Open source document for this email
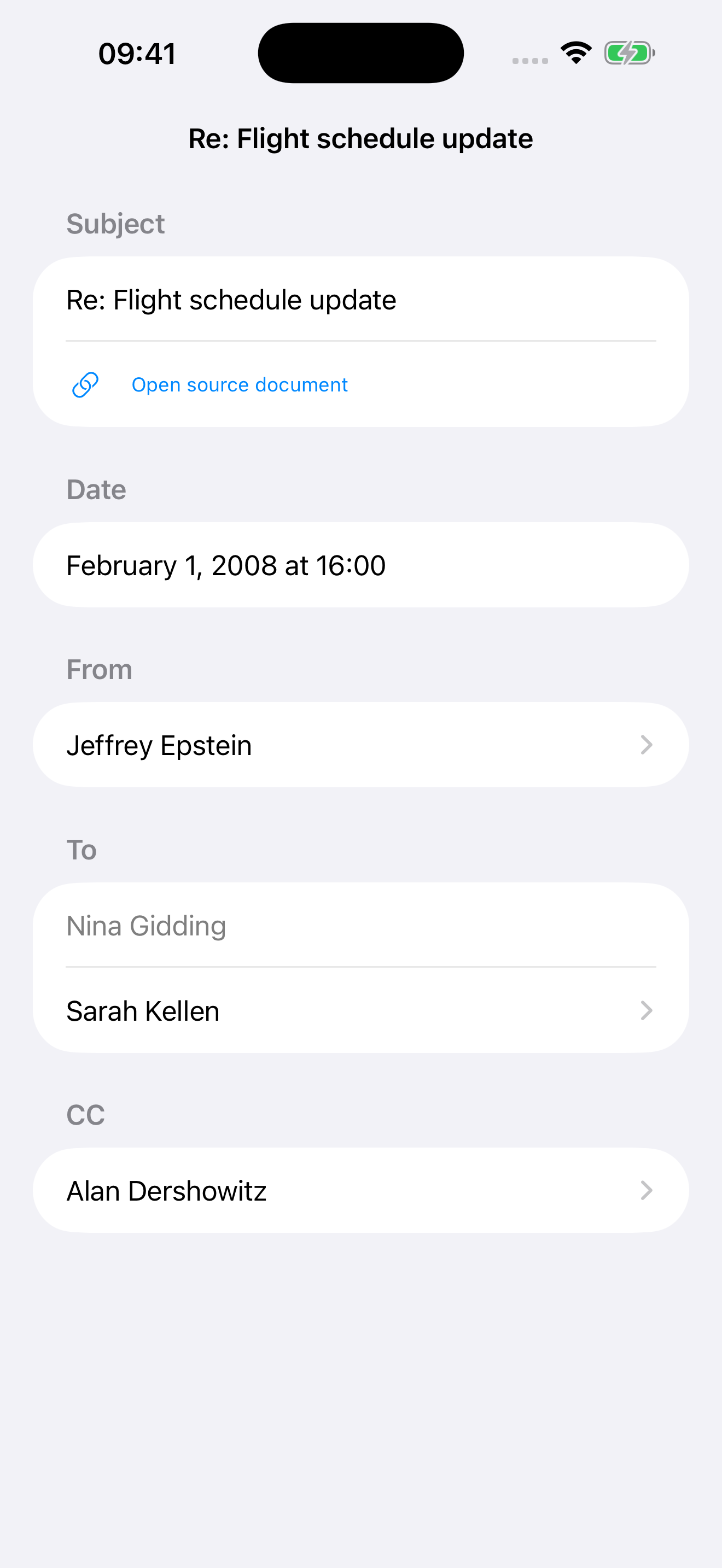 (239, 384)
